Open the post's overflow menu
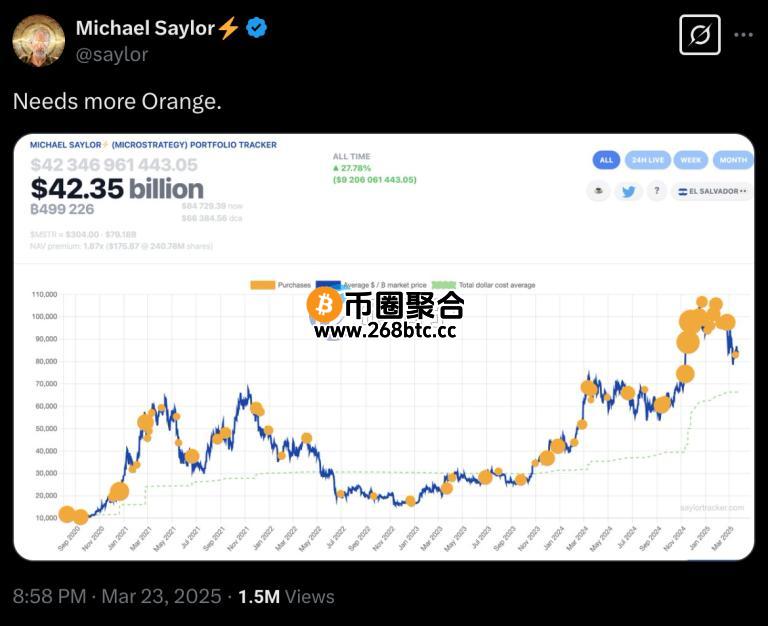Screen dimensions: 768x626 [x=743, y=35]
